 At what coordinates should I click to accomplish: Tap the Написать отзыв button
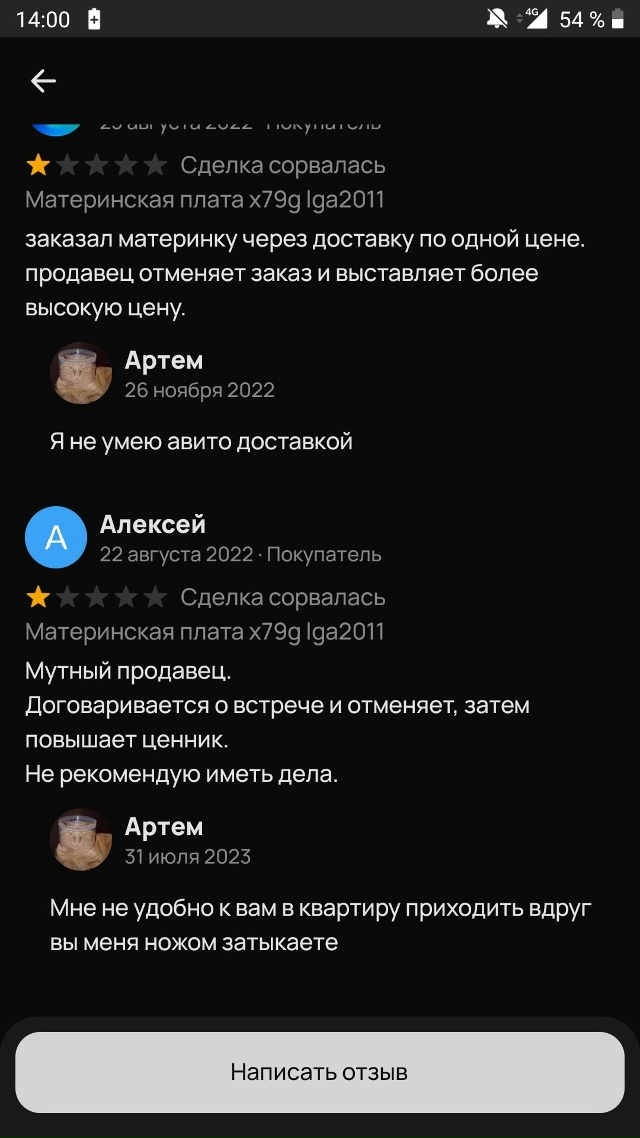click(320, 1072)
